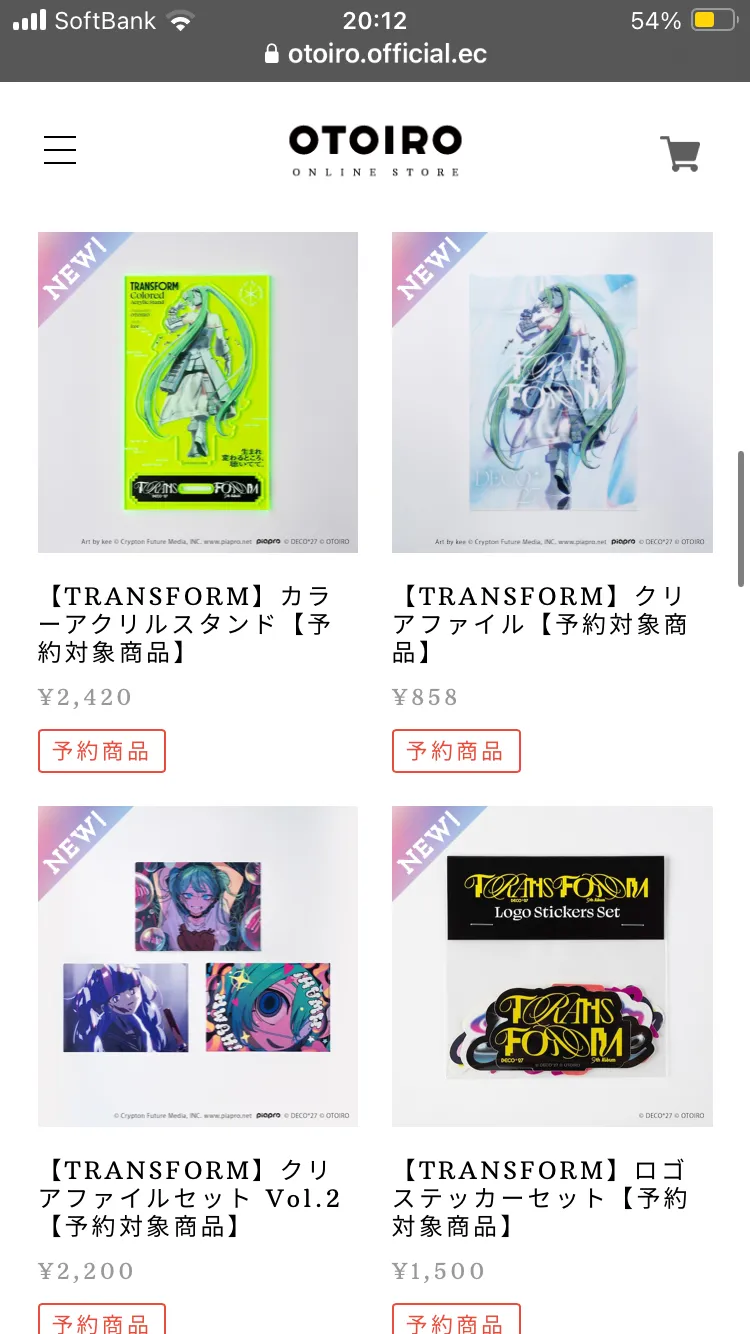Open the カラーアクリルスタンド product image

[198, 392]
